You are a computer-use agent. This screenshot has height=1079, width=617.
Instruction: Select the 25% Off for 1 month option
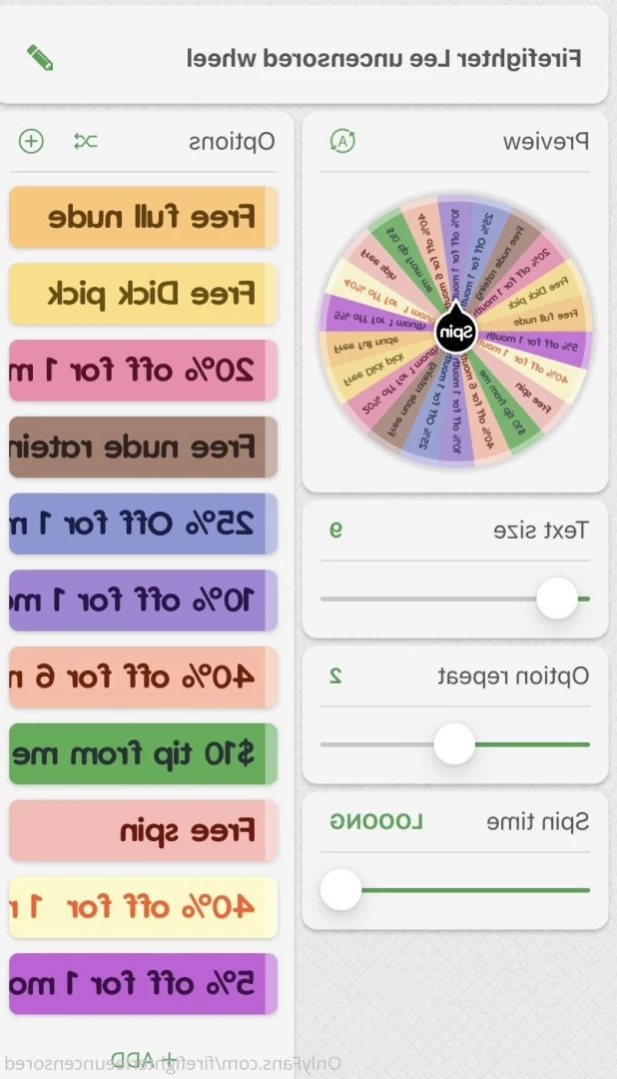click(143, 523)
